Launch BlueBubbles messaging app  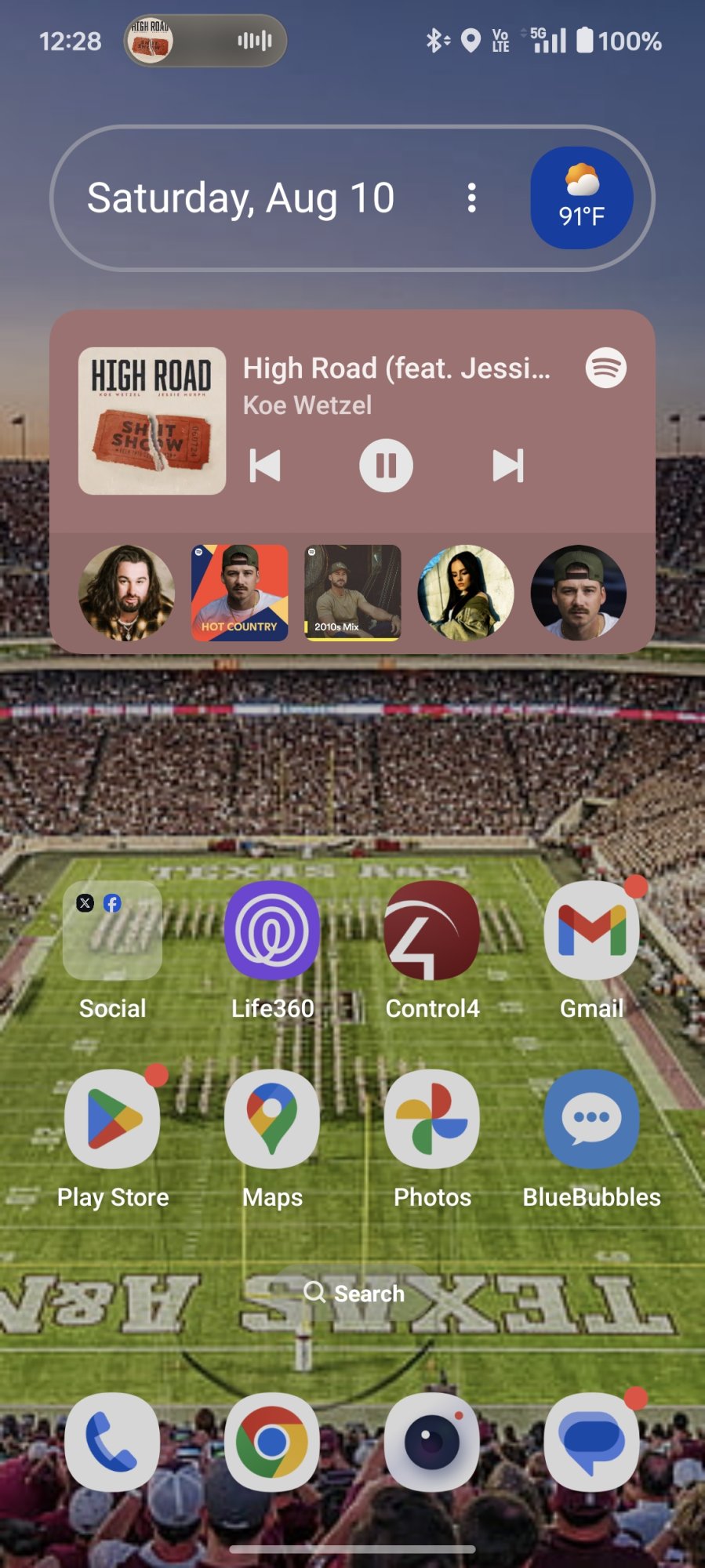coord(591,1120)
